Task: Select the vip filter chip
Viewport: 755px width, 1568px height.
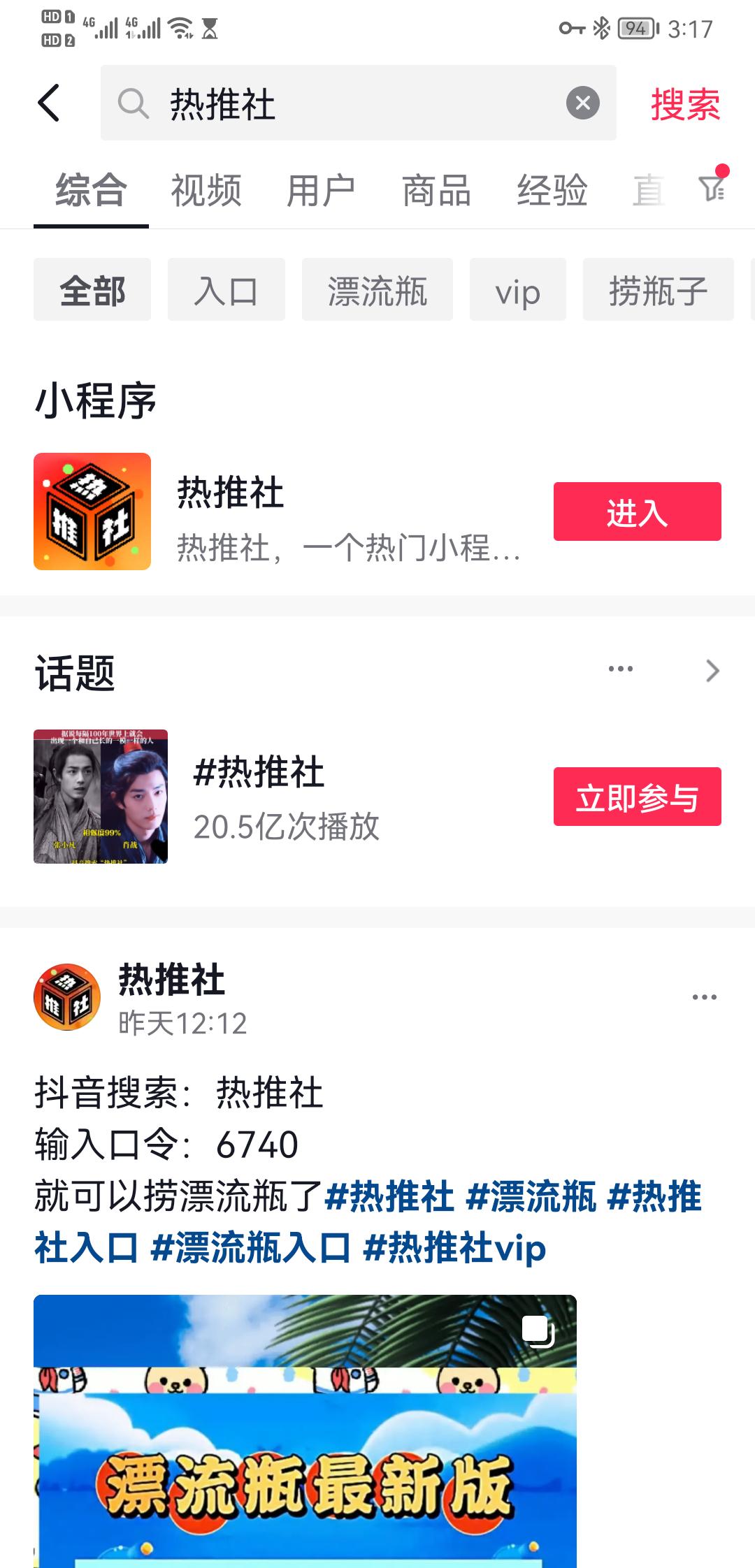Action: 517,290
